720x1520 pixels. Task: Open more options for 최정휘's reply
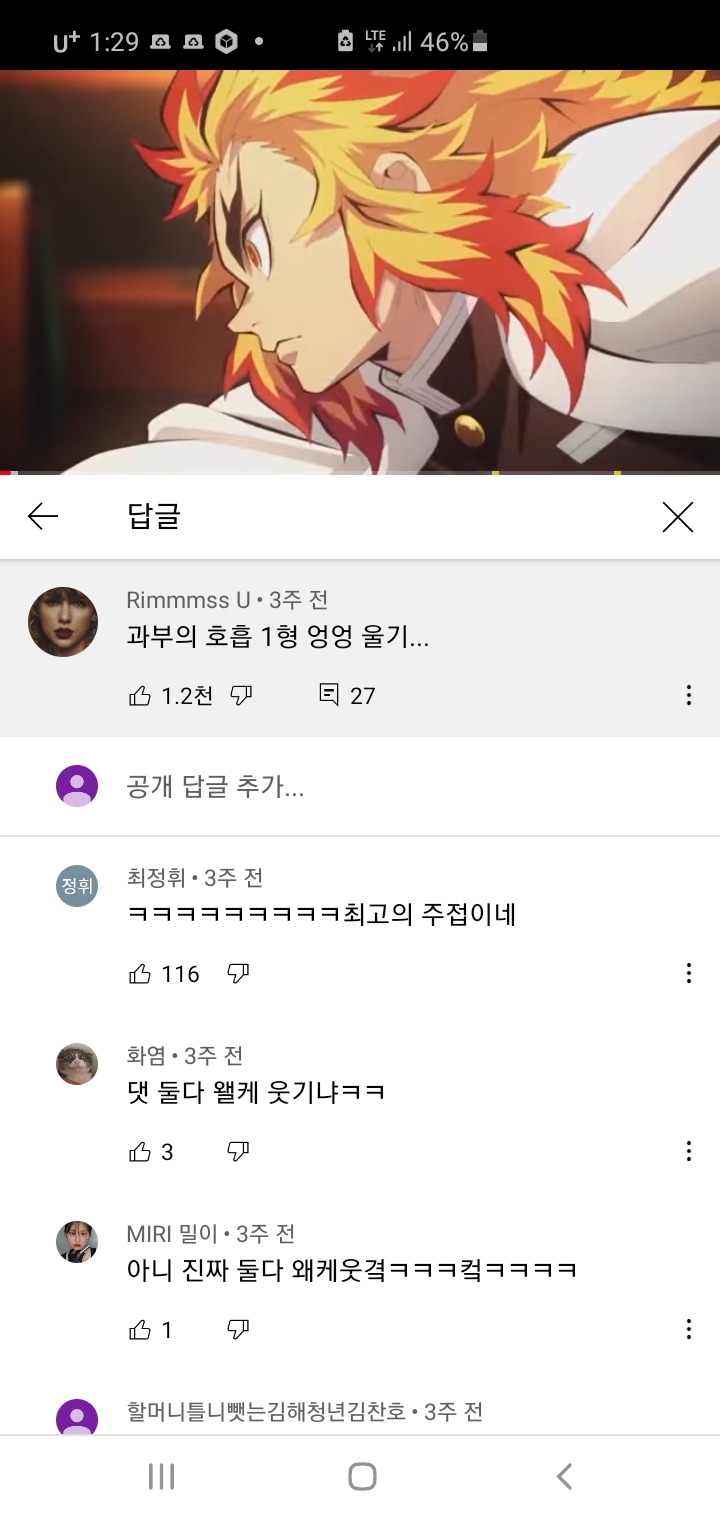point(688,974)
